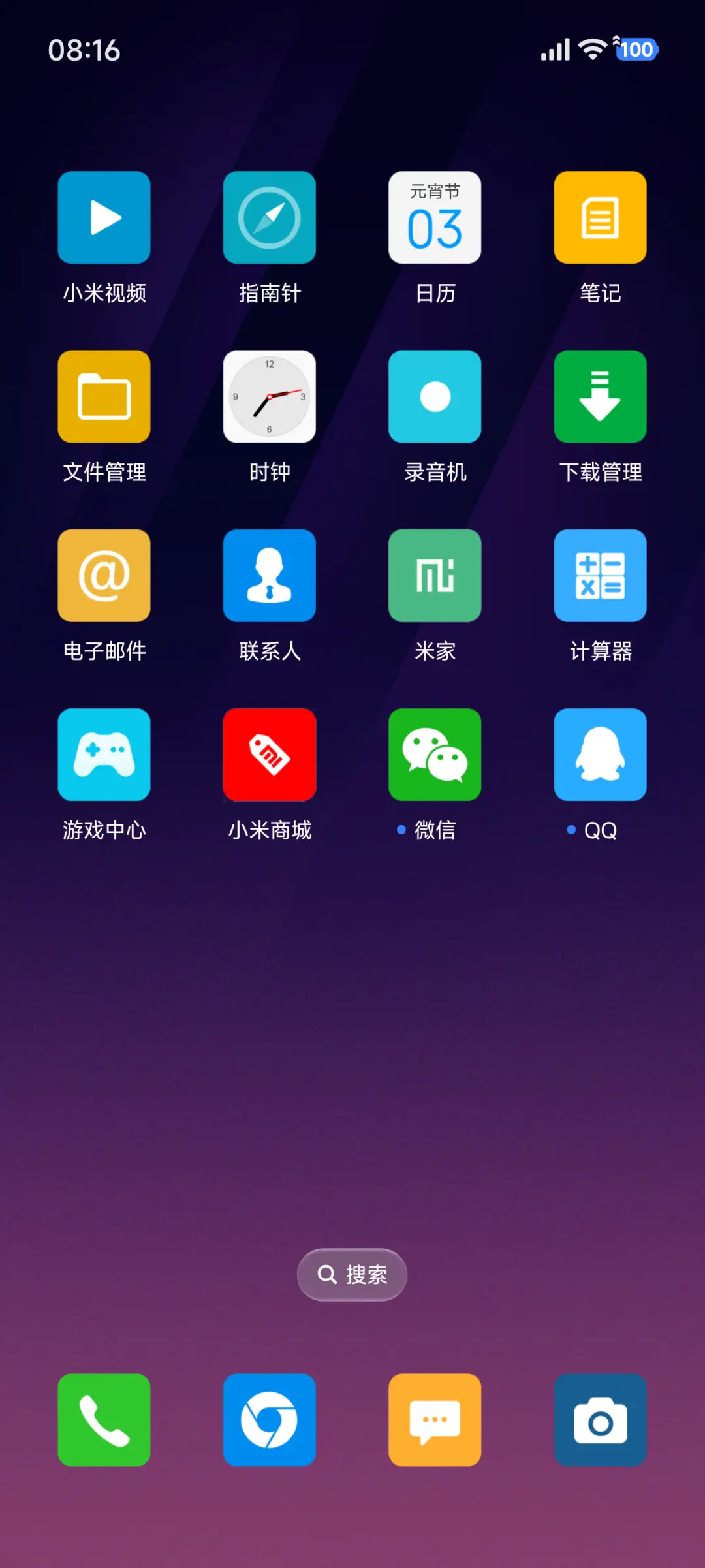Launch the 计算器 calculator
705x1568 pixels.
[600, 575]
